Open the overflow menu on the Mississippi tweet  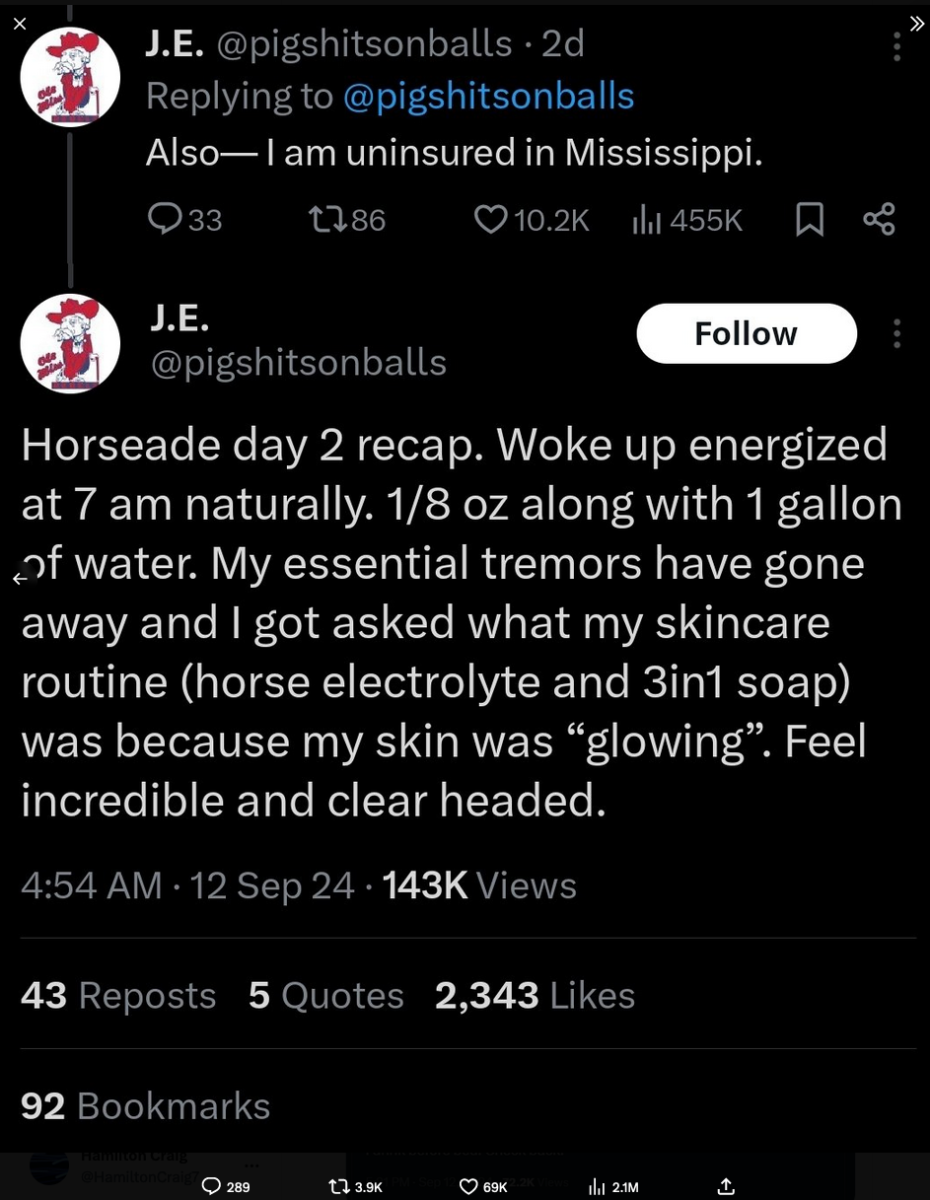pos(896,46)
